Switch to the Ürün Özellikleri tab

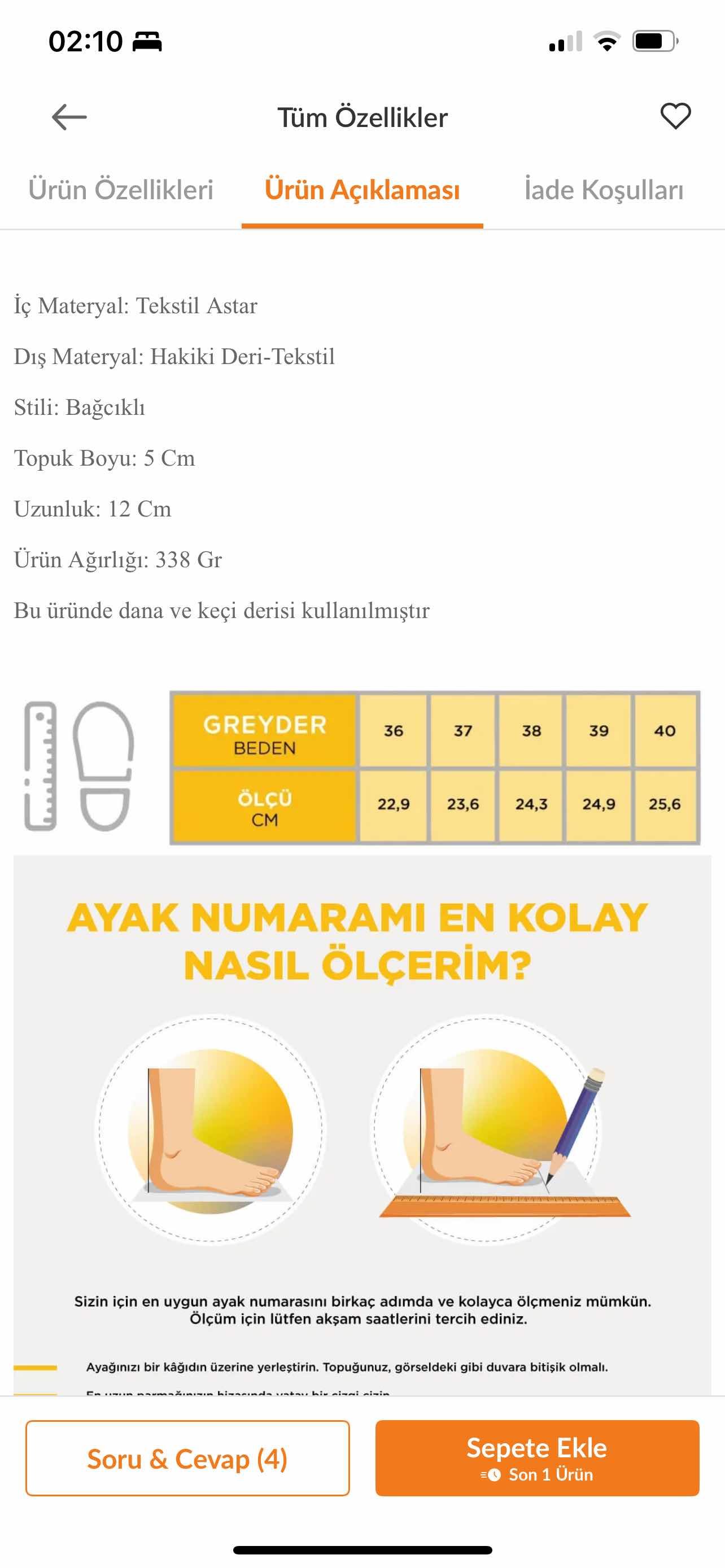tap(120, 190)
